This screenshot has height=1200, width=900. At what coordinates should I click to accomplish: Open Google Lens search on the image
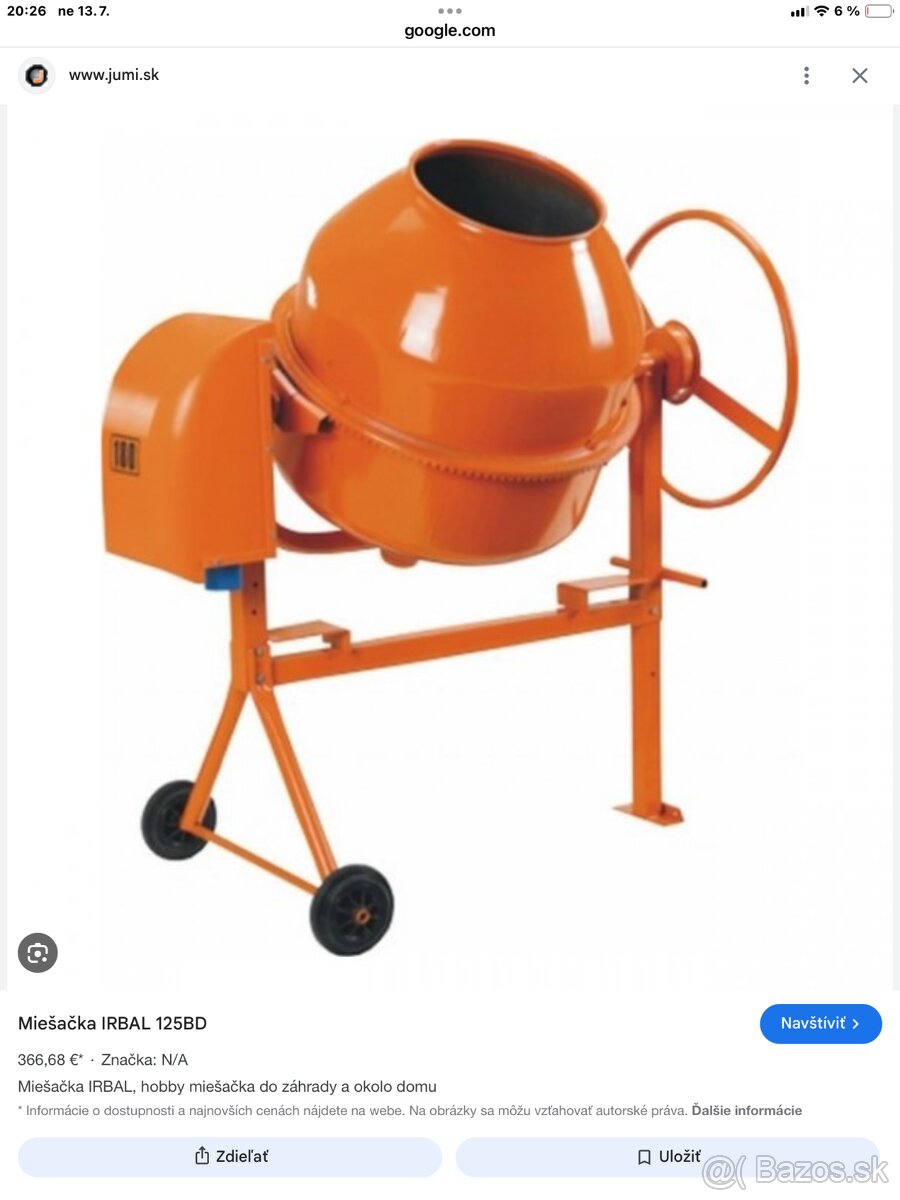pos(37,952)
